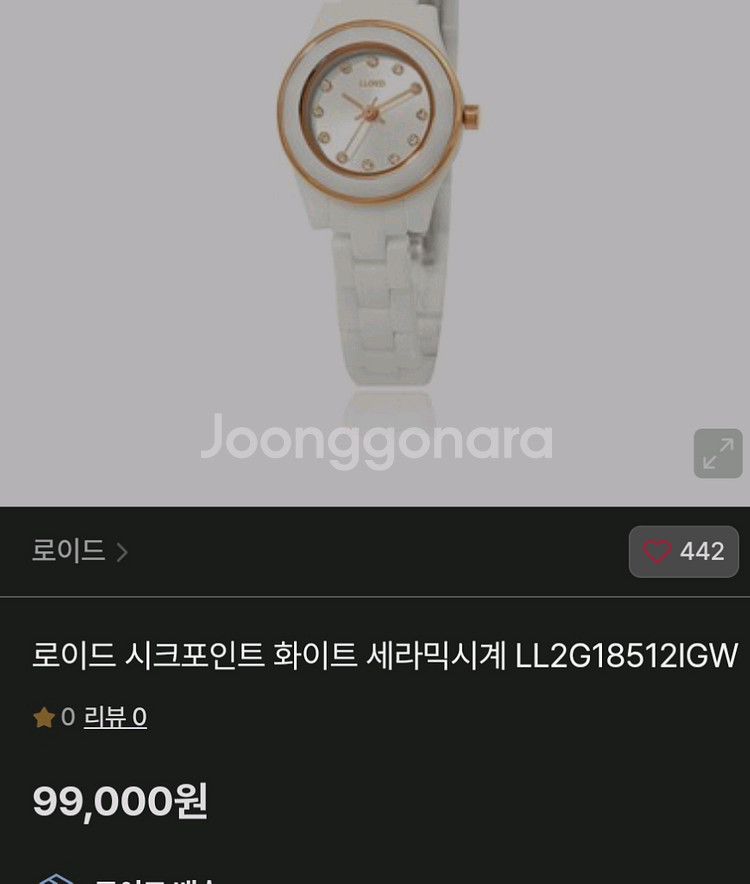750x884 pixels.
Task: Expand the product image to fullscreen
Action: (x=718, y=454)
